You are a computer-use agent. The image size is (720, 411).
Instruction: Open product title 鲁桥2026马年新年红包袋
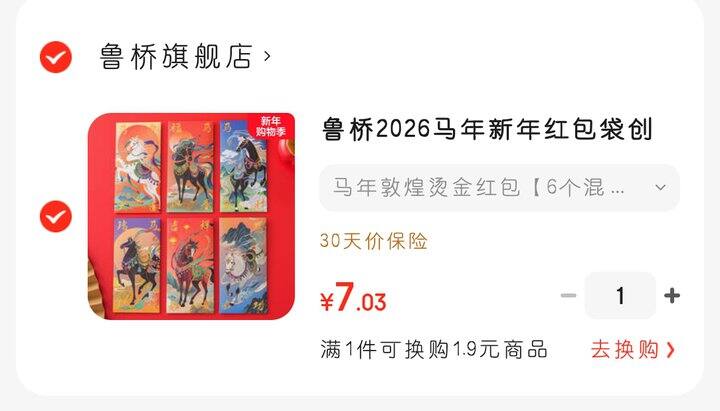click(487, 130)
